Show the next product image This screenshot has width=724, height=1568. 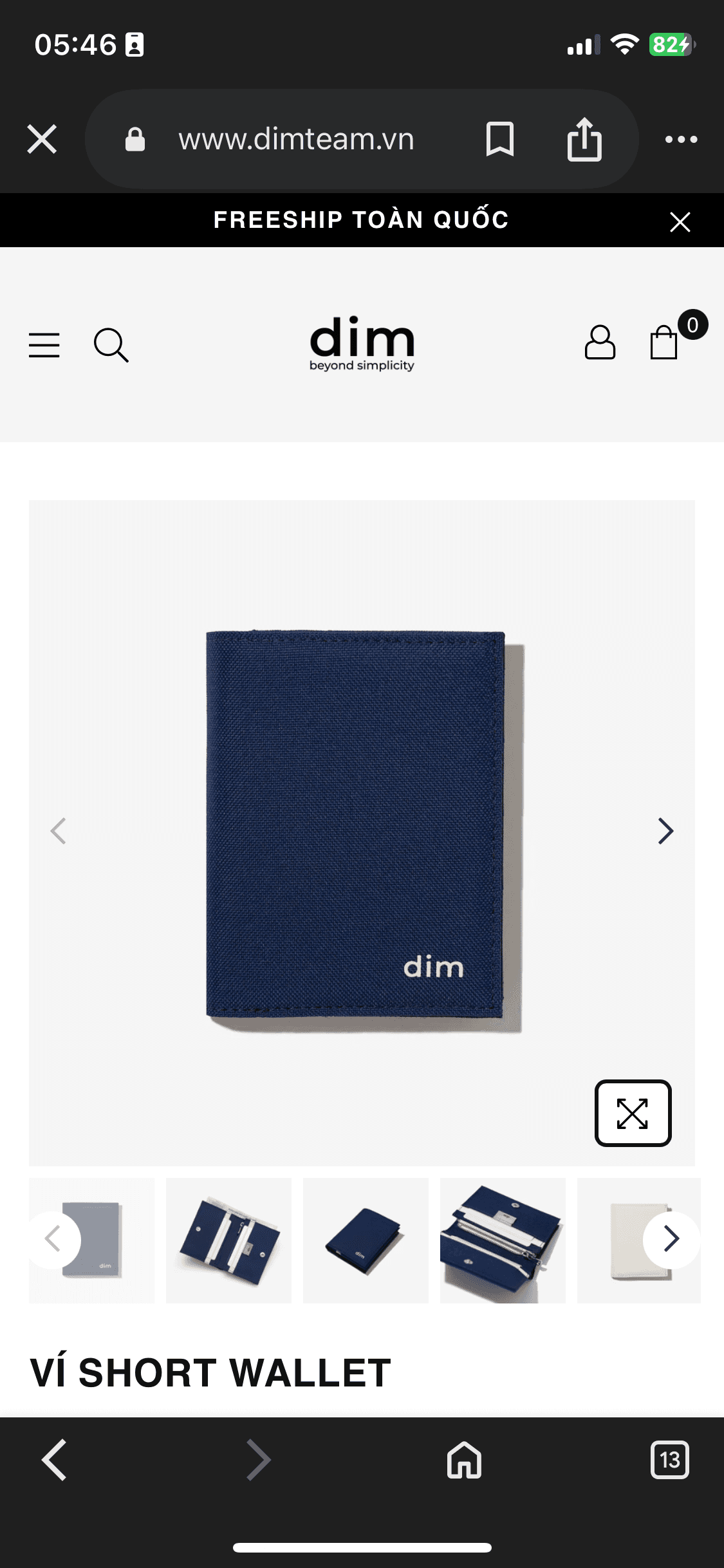tap(665, 831)
